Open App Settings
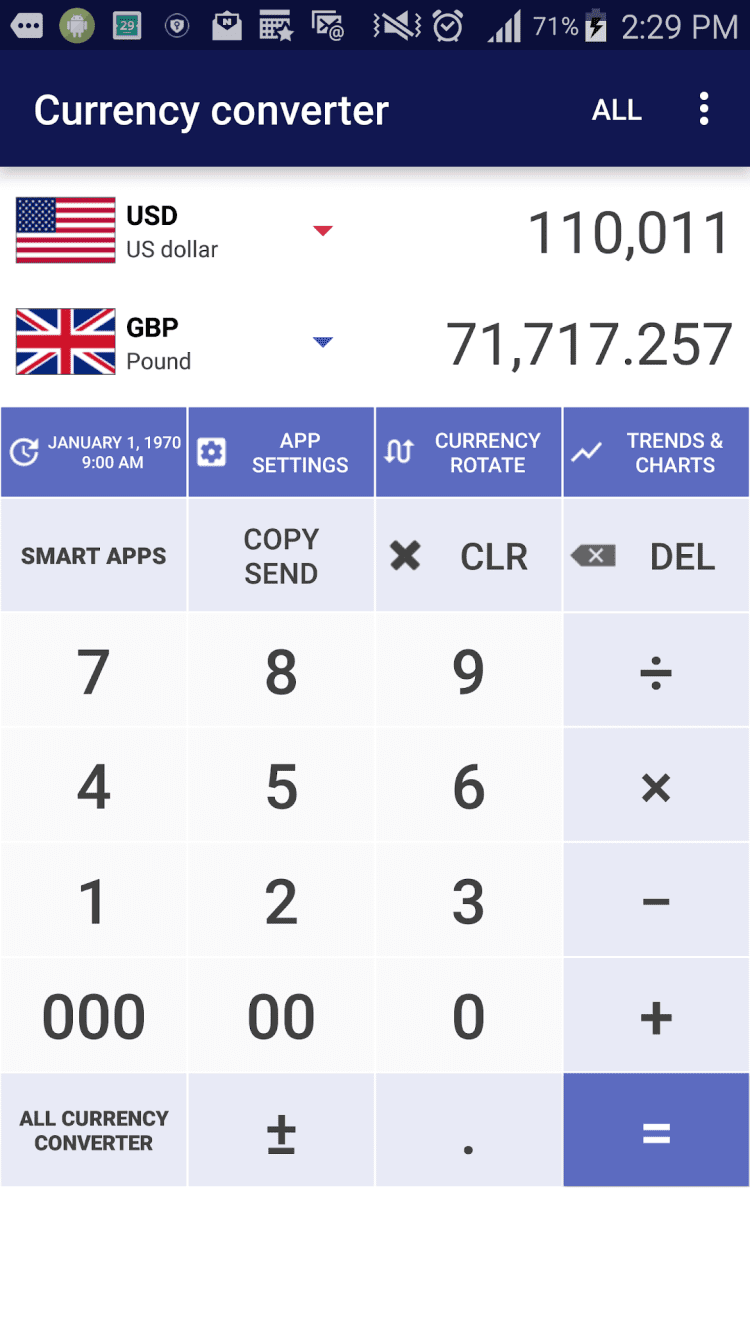 point(281,452)
